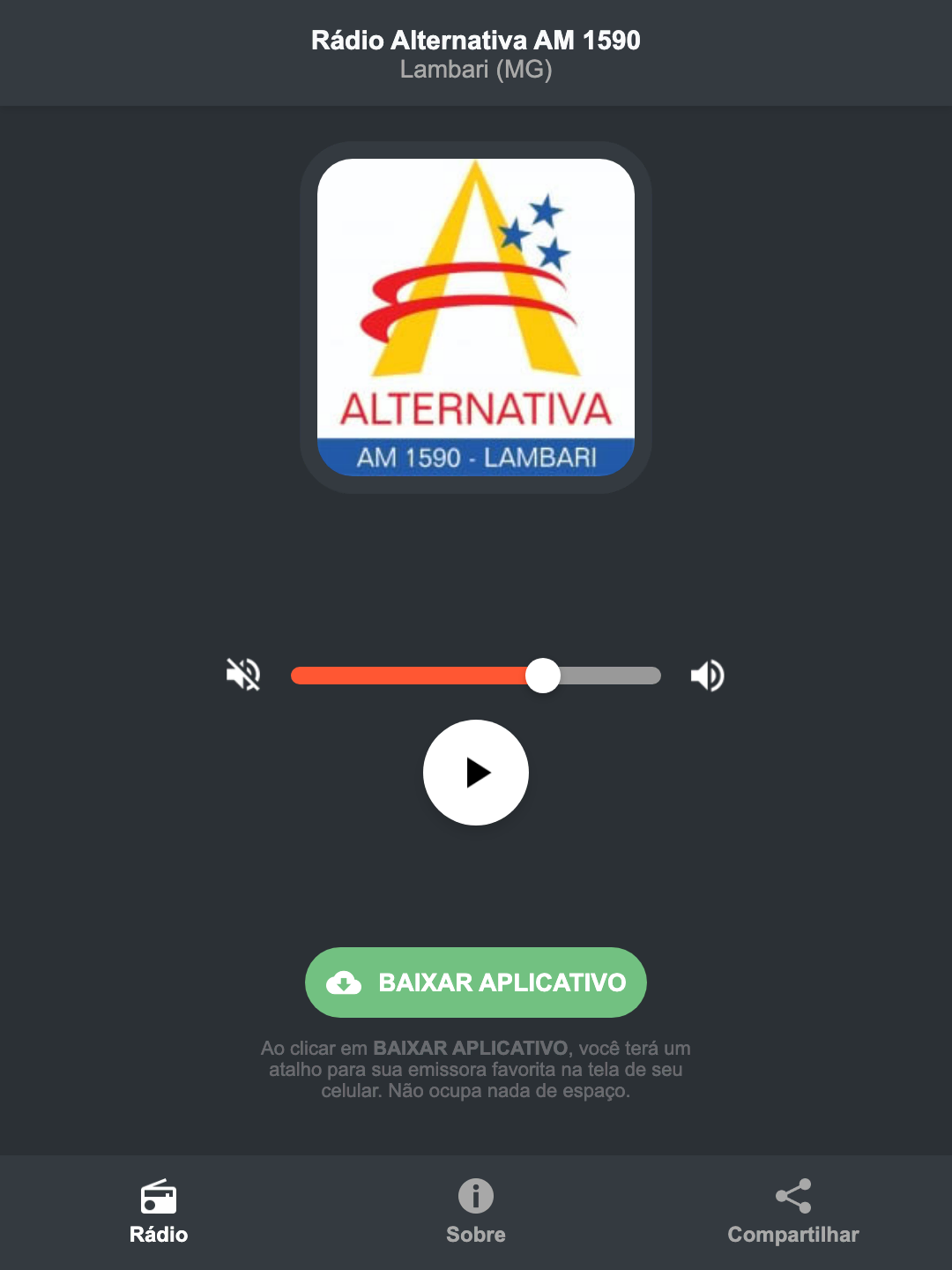Click the muted speaker icon beside the slider

point(242,675)
